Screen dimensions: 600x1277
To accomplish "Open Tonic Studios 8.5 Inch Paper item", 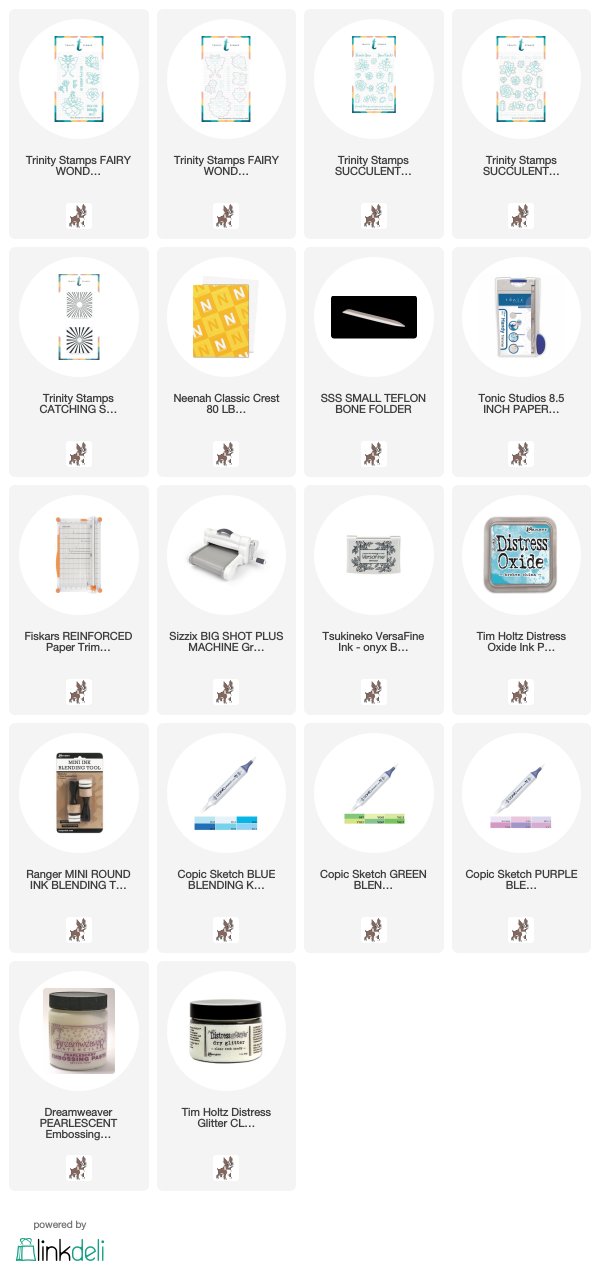I will [520, 316].
